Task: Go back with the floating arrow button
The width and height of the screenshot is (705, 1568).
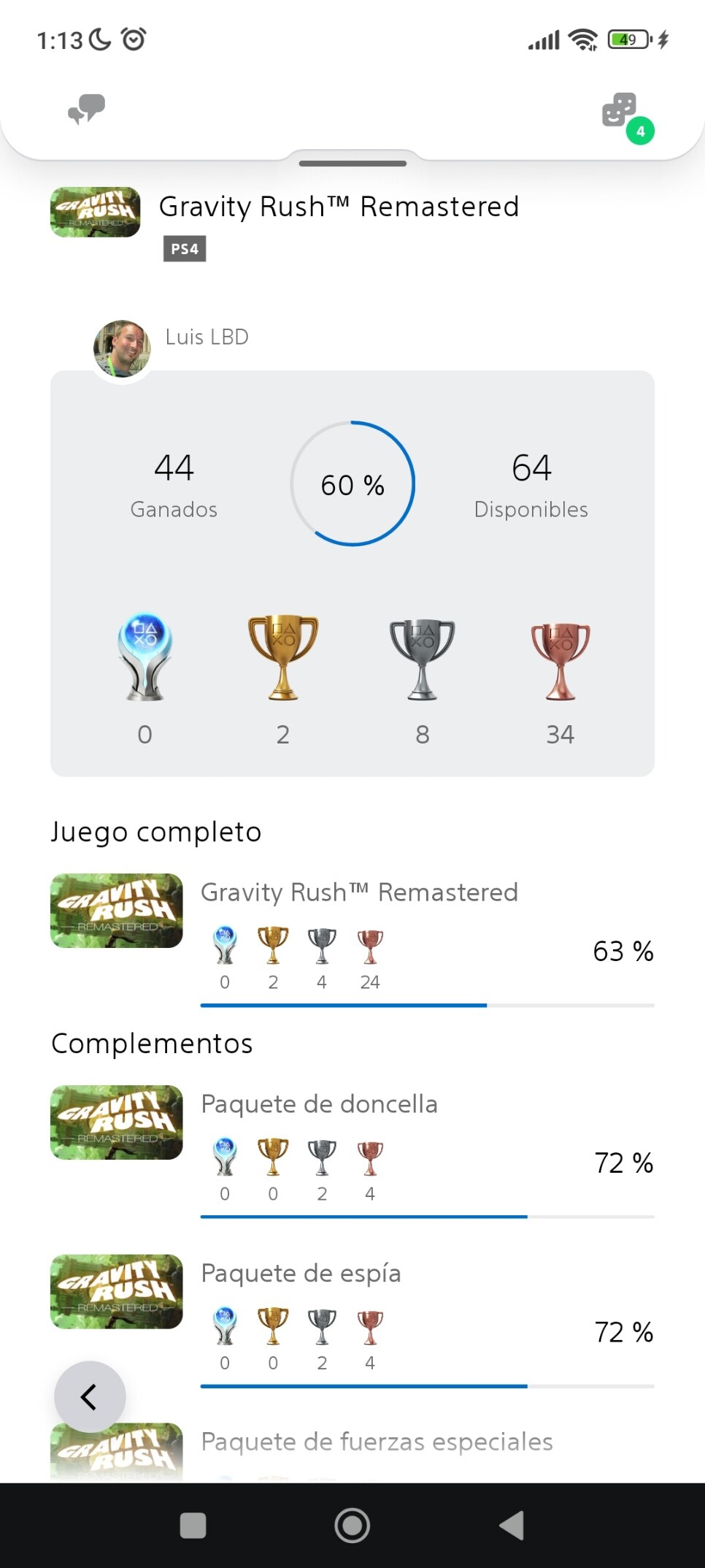Action: (90, 1396)
